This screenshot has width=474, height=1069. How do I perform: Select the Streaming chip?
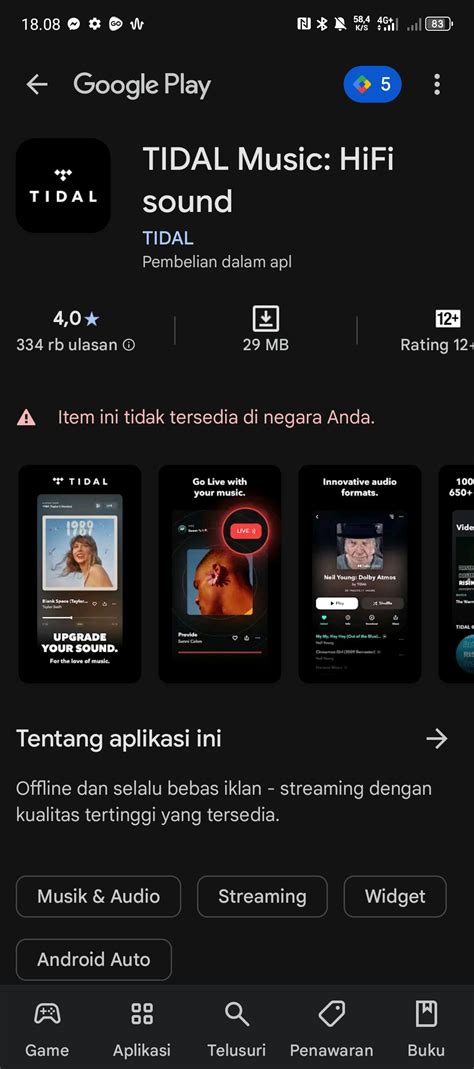coord(263,897)
